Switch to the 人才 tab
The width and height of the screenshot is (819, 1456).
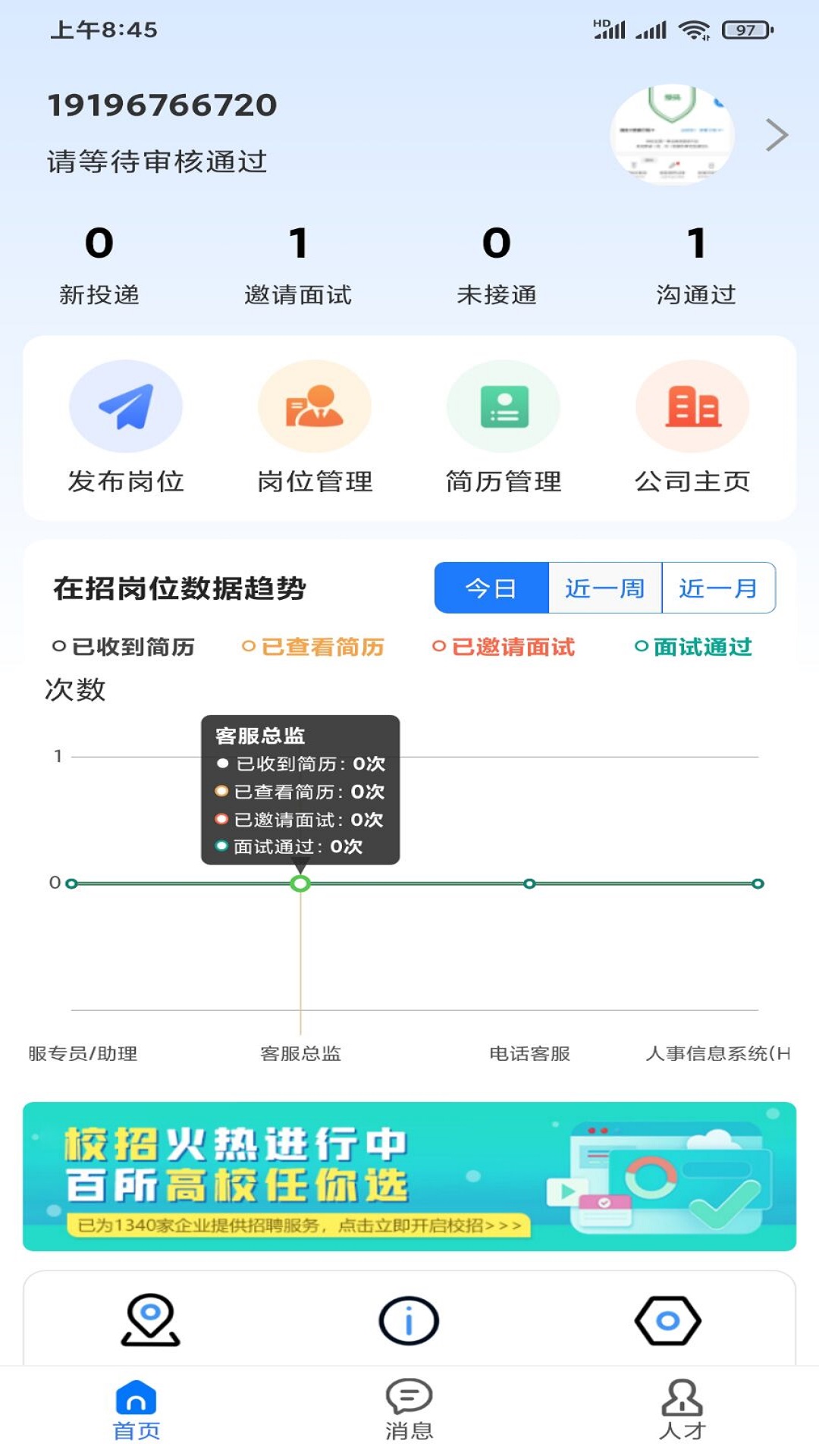(682, 1410)
